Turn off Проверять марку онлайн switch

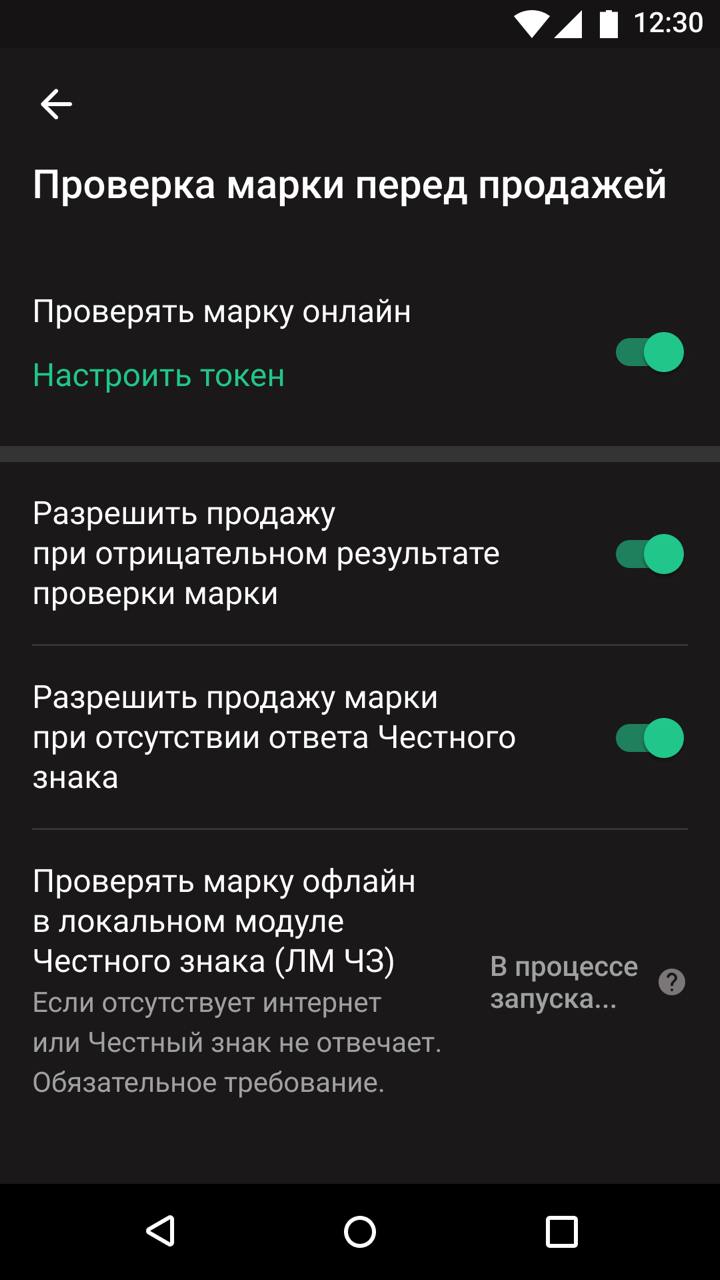[649, 352]
